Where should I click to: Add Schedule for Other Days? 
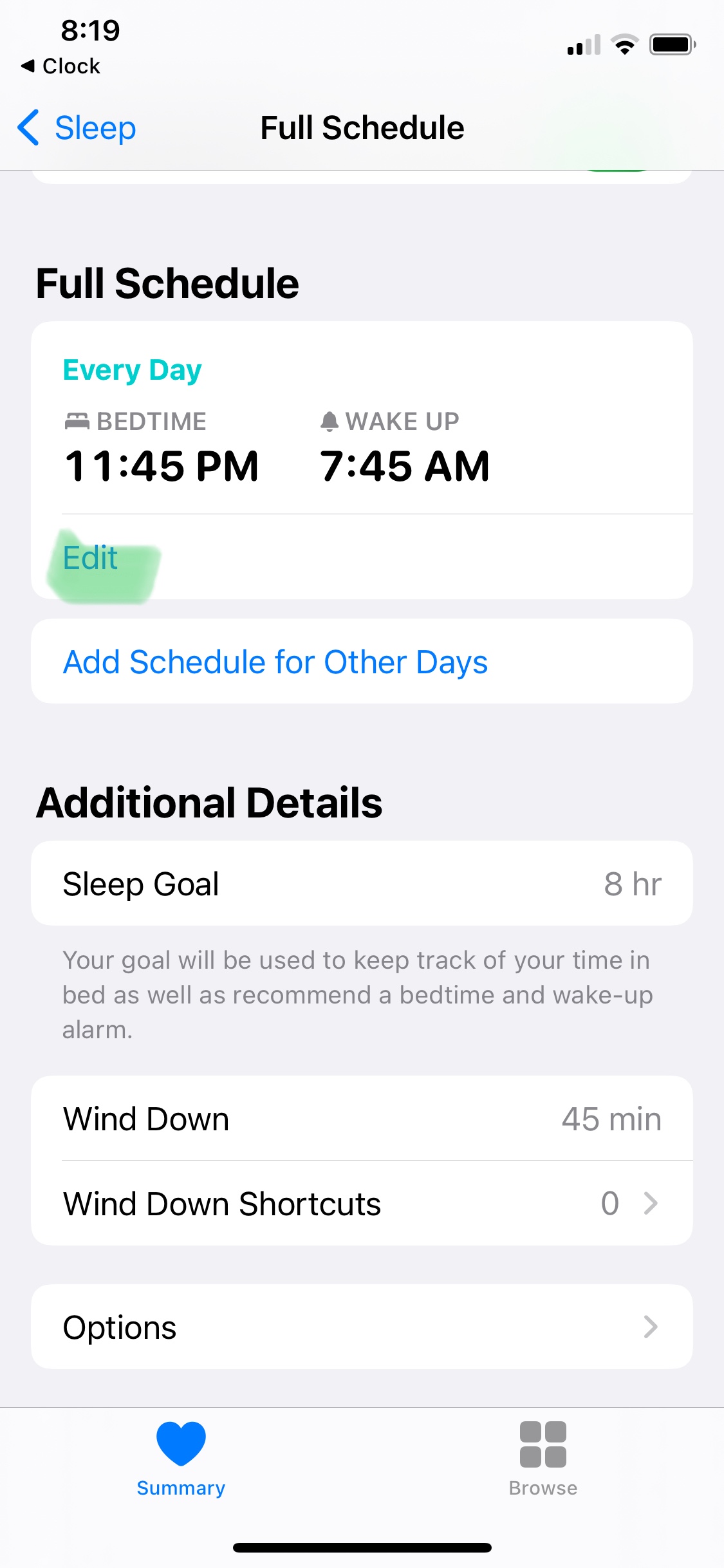click(x=275, y=662)
